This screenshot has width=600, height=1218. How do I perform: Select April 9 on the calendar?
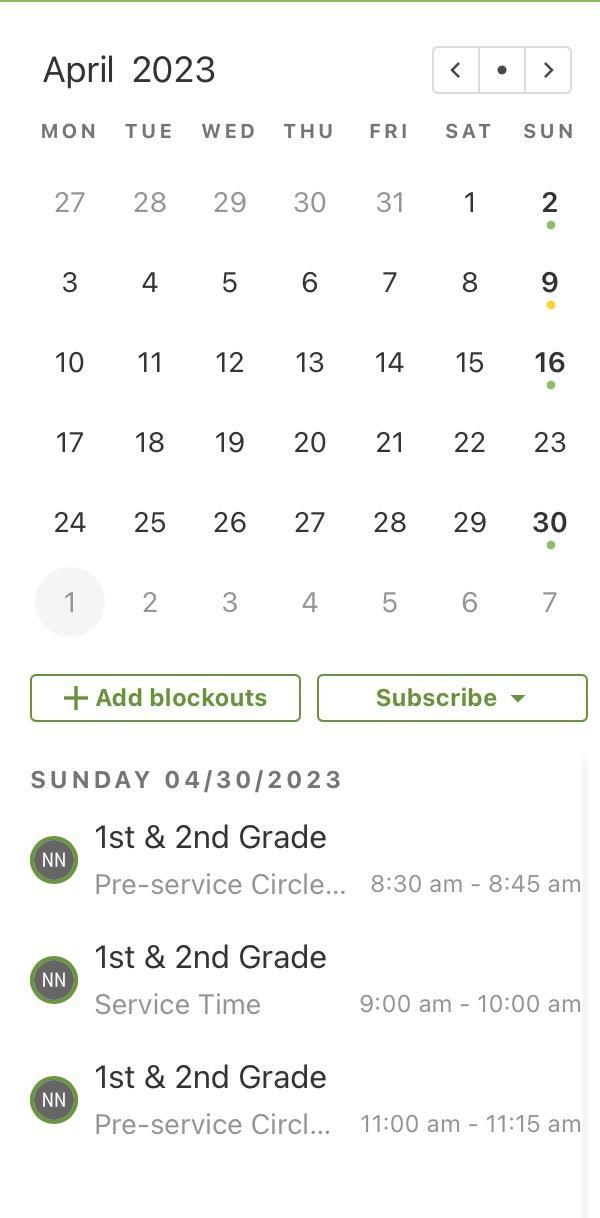coord(549,283)
